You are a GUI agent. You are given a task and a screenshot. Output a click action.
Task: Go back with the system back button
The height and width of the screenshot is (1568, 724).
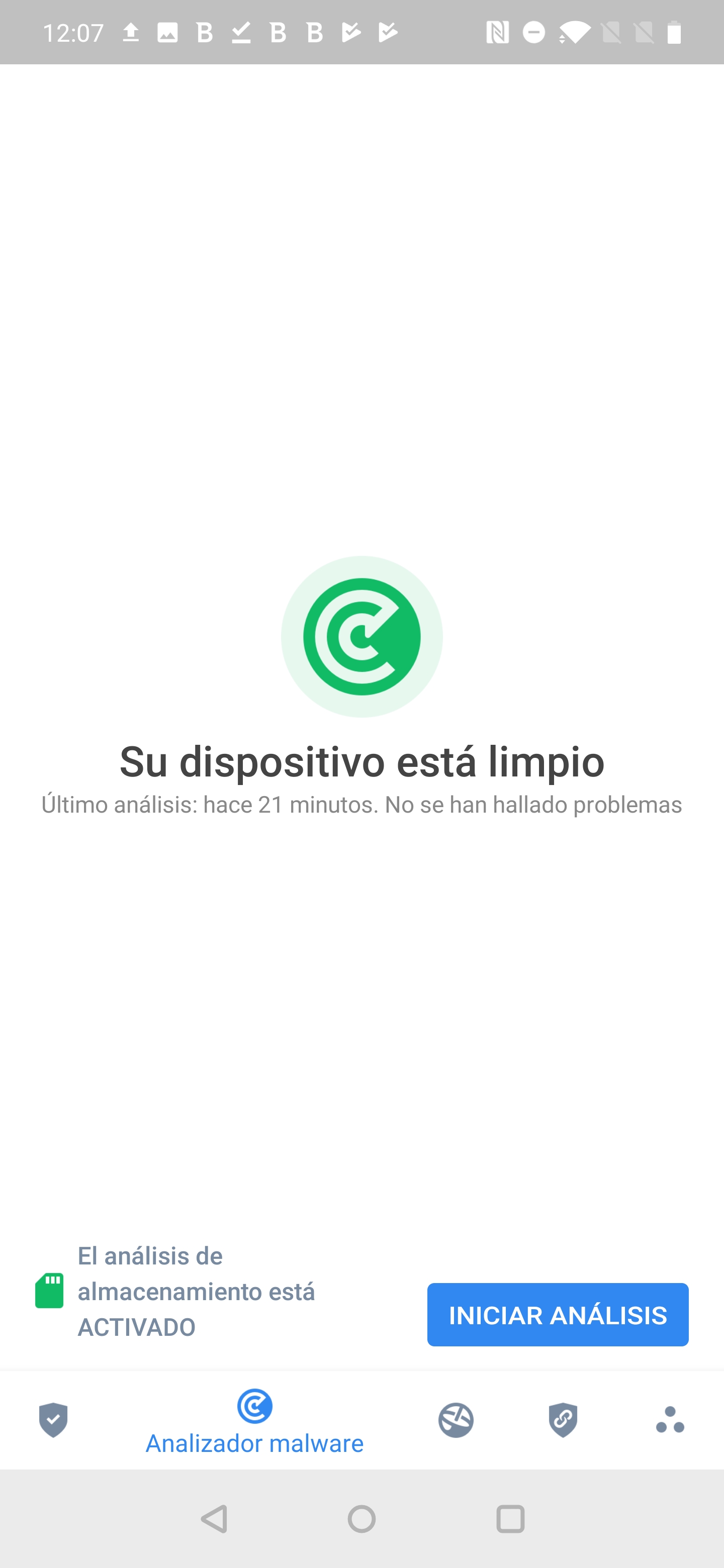[x=214, y=1519]
